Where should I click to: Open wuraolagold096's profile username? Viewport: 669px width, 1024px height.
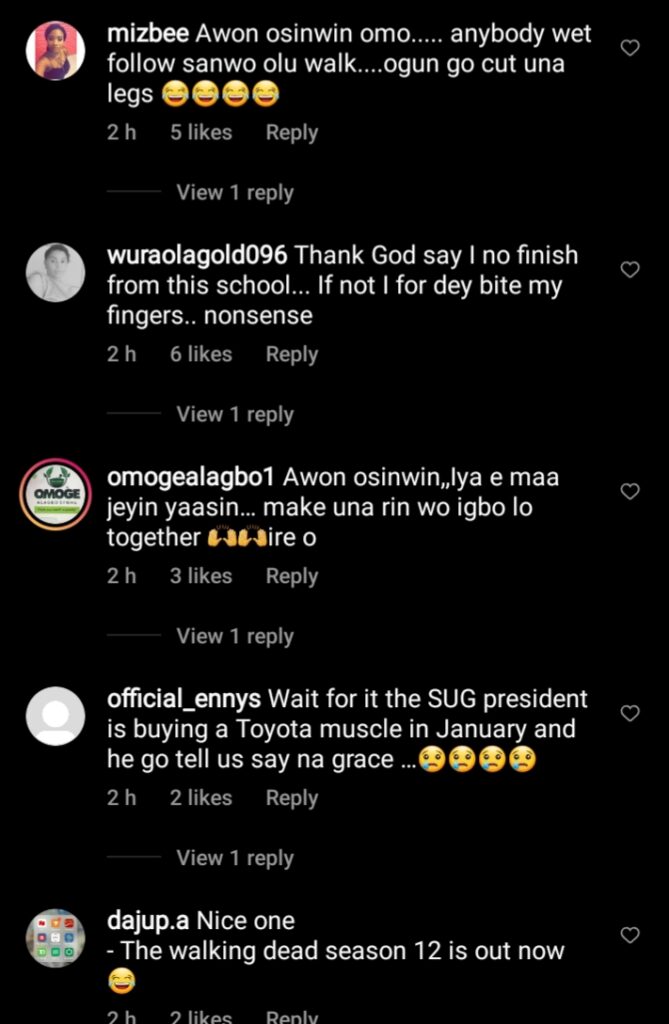pos(197,255)
